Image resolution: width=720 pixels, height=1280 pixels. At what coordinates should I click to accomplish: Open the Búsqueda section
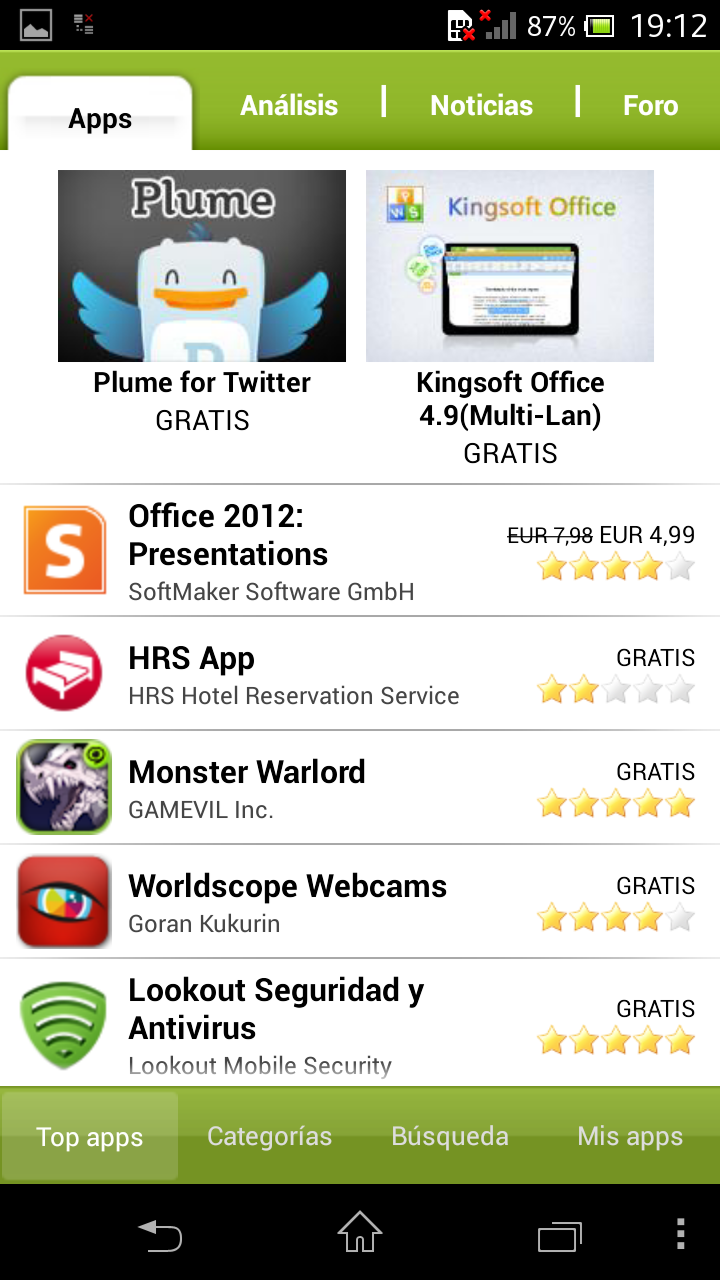(x=450, y=1137)
